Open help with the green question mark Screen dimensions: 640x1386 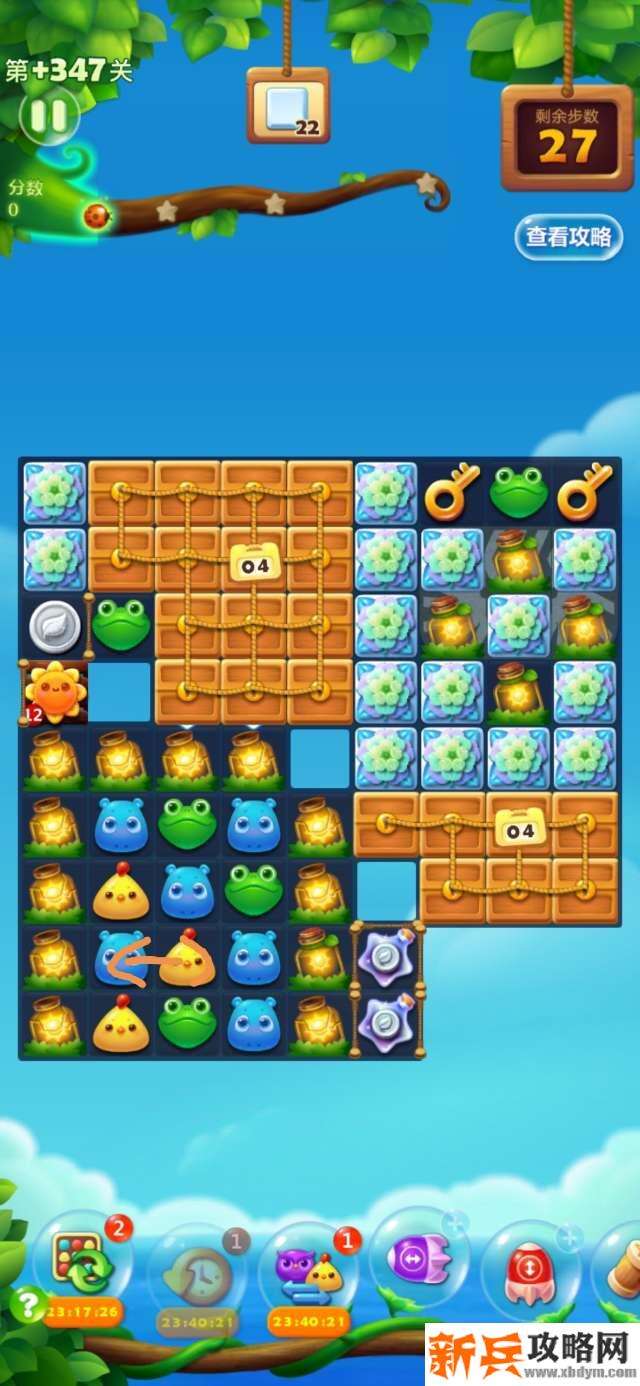click(27, 1303)
